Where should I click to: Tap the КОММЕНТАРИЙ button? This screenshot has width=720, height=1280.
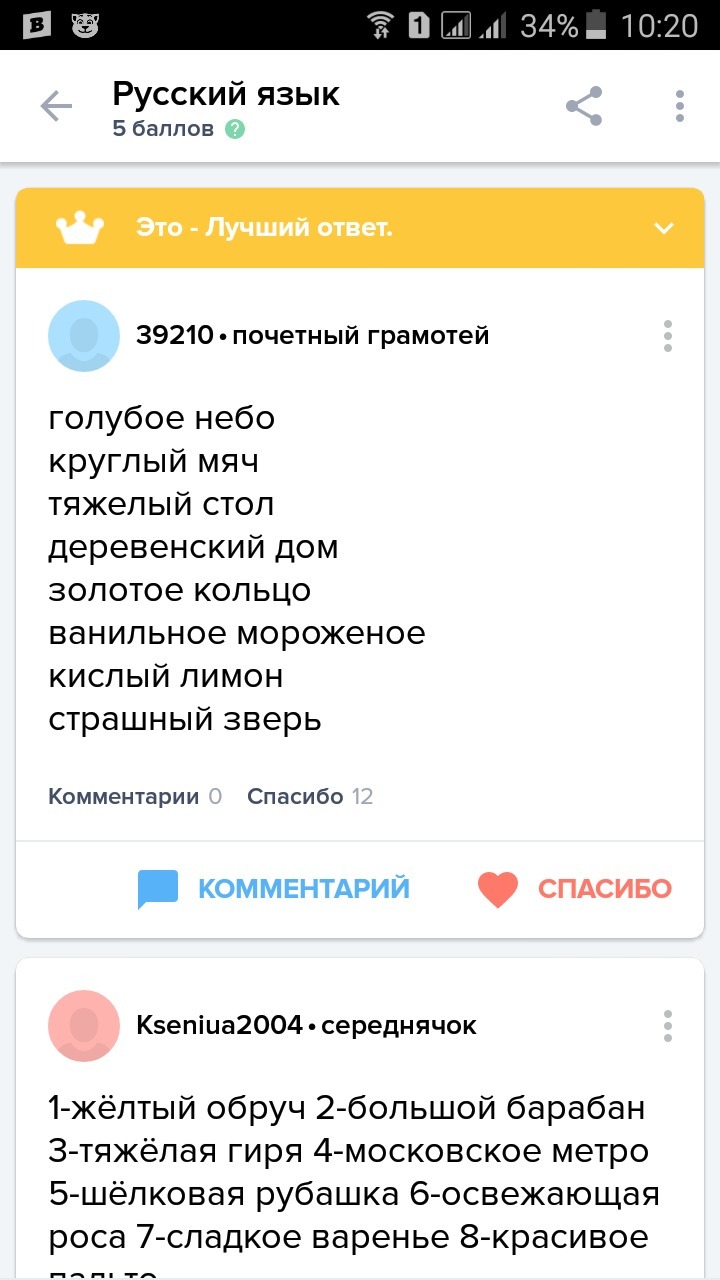pyautogui.click(x=274, y=888)
